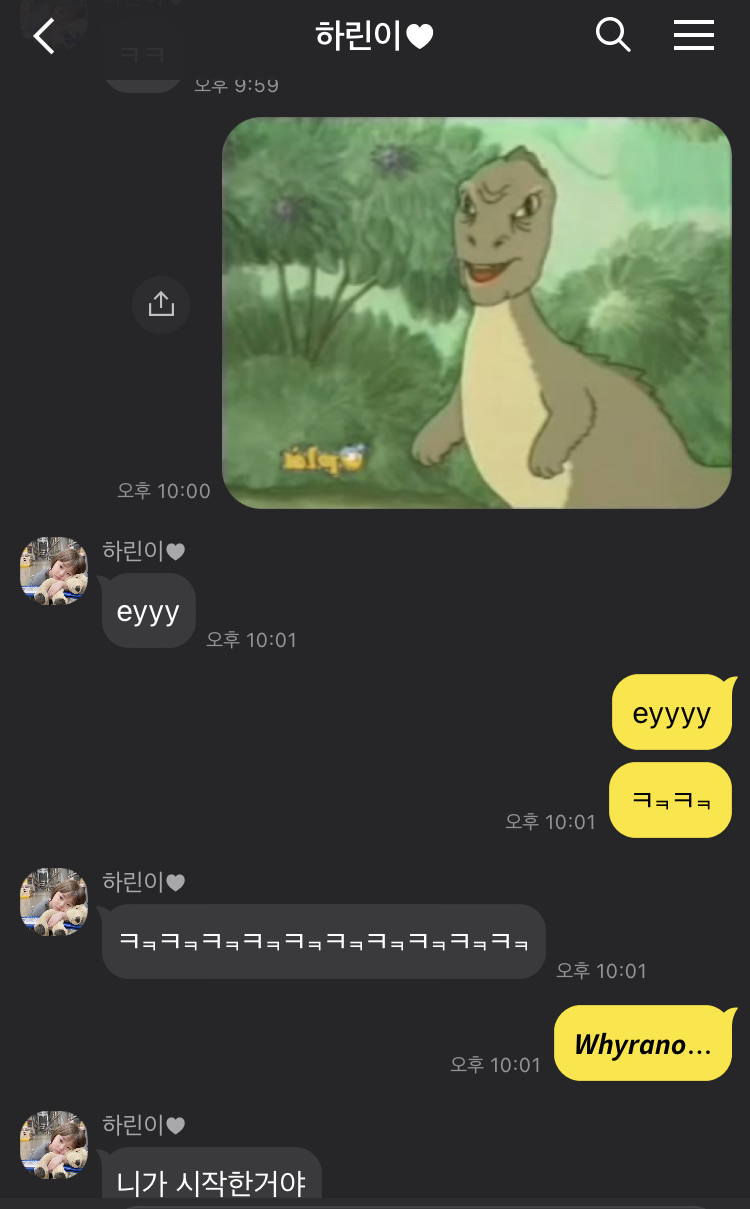This screenshot has height=1209, width=750.
Task: Share the dinosaur image
Action: point(161,304)
